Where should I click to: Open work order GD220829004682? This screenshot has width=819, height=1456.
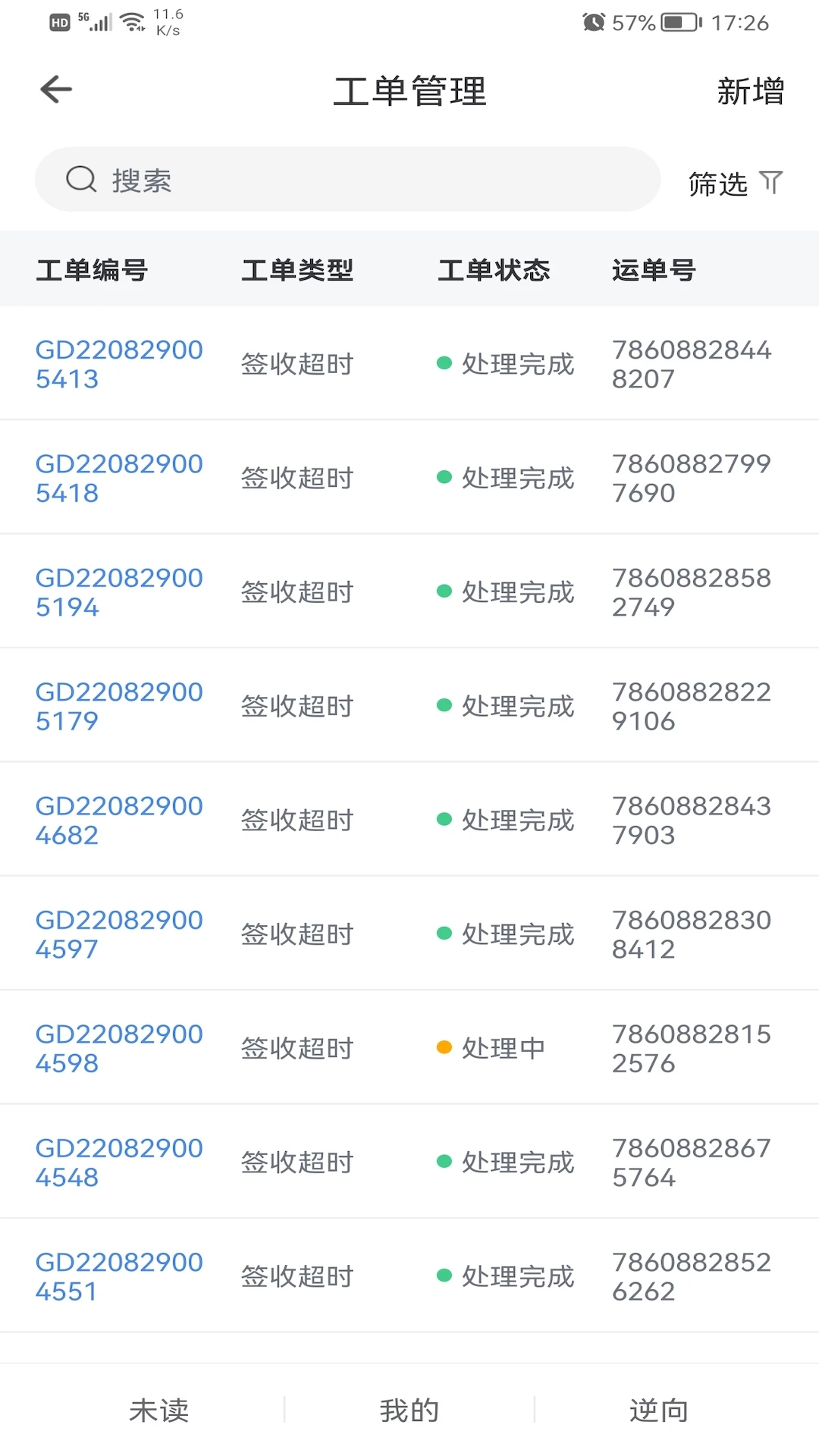pyautogui.click(x=119, y=820)
